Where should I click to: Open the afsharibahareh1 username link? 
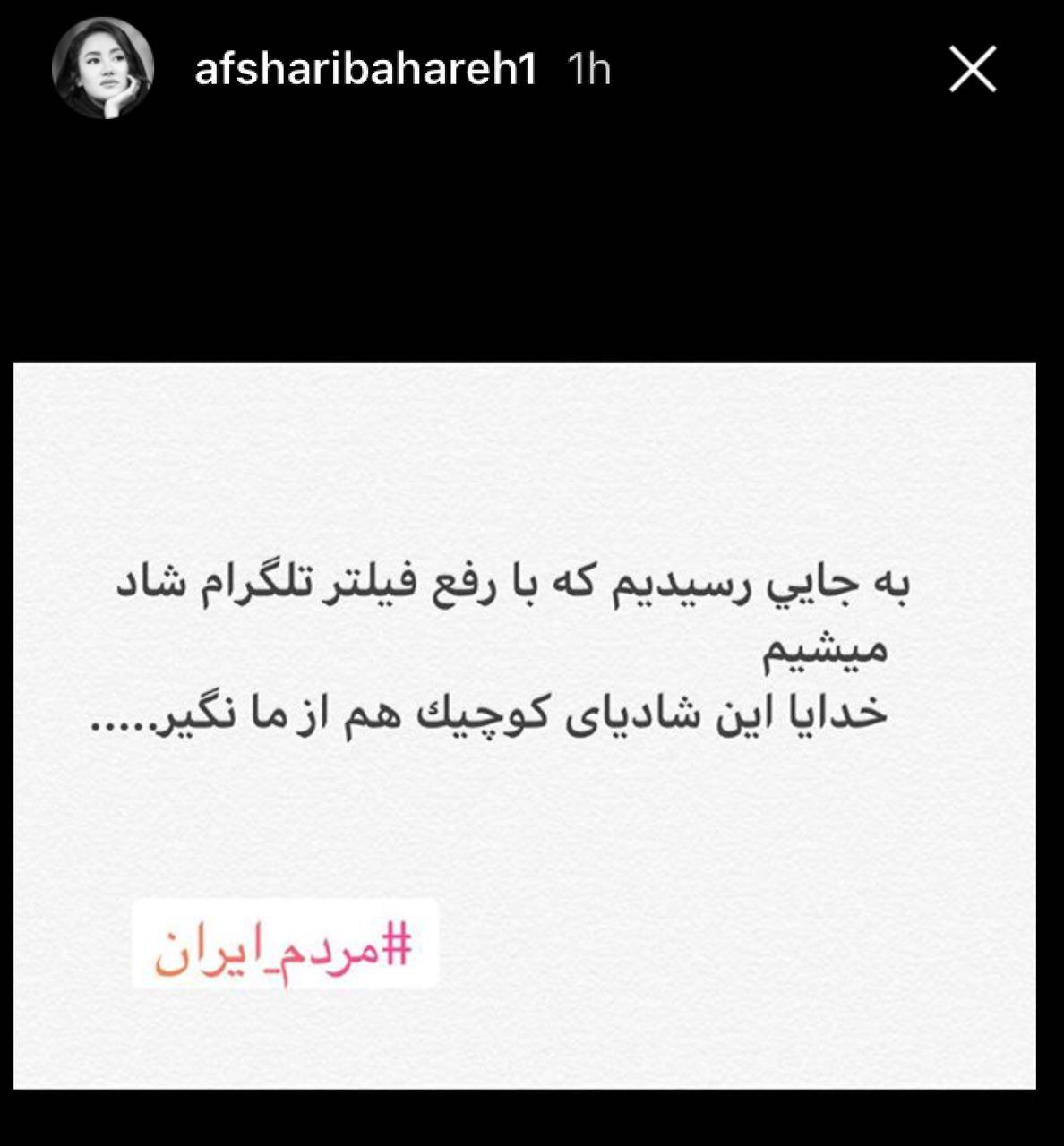click(365, 69)
